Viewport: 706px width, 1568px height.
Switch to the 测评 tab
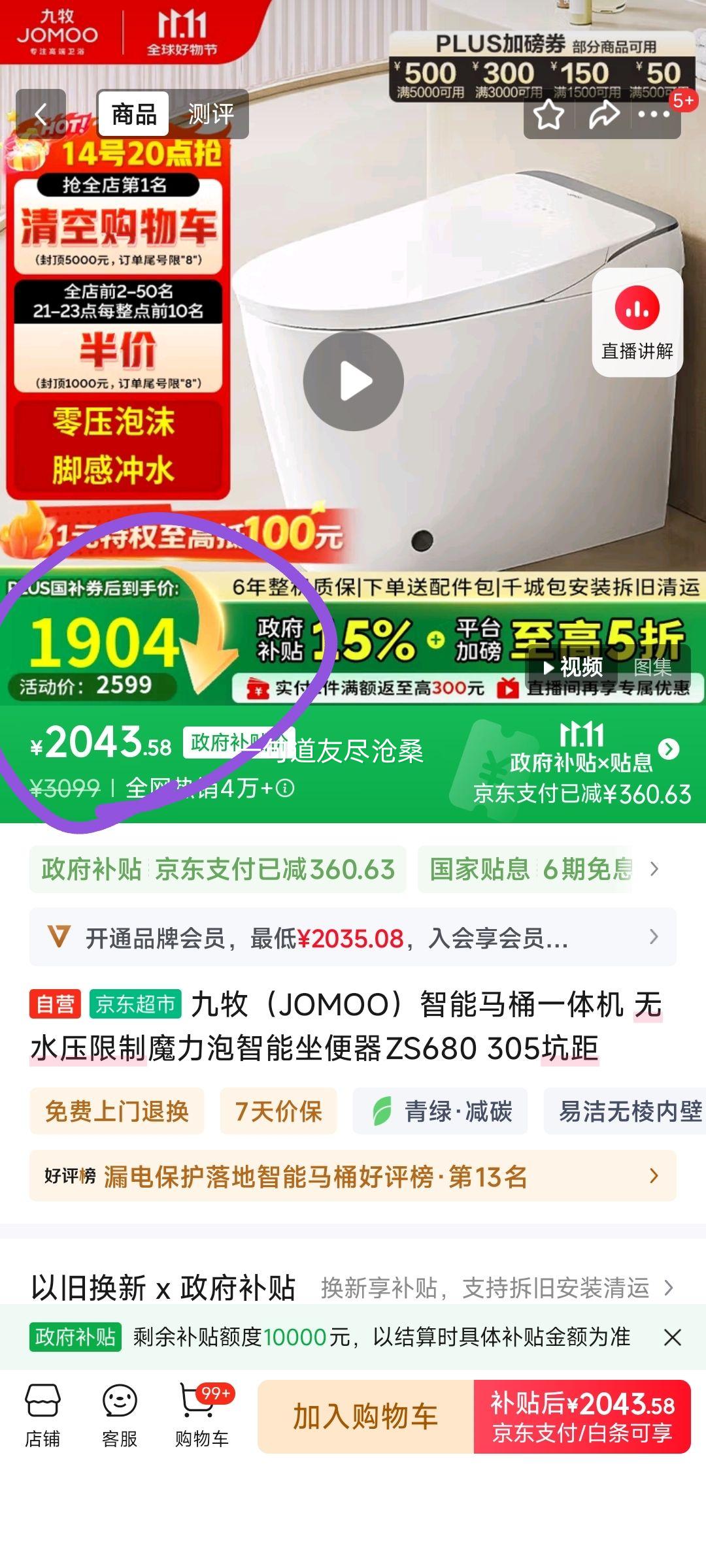click(x=210, y=114)
